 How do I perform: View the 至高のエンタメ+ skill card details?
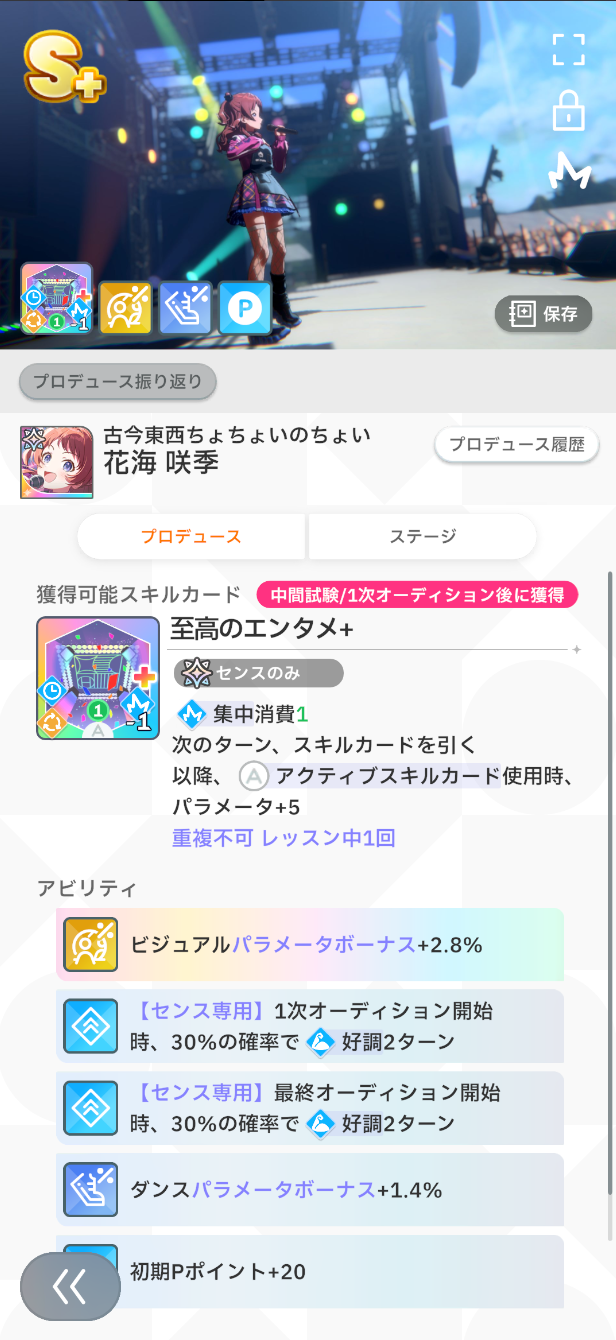[x=98, y=678]
